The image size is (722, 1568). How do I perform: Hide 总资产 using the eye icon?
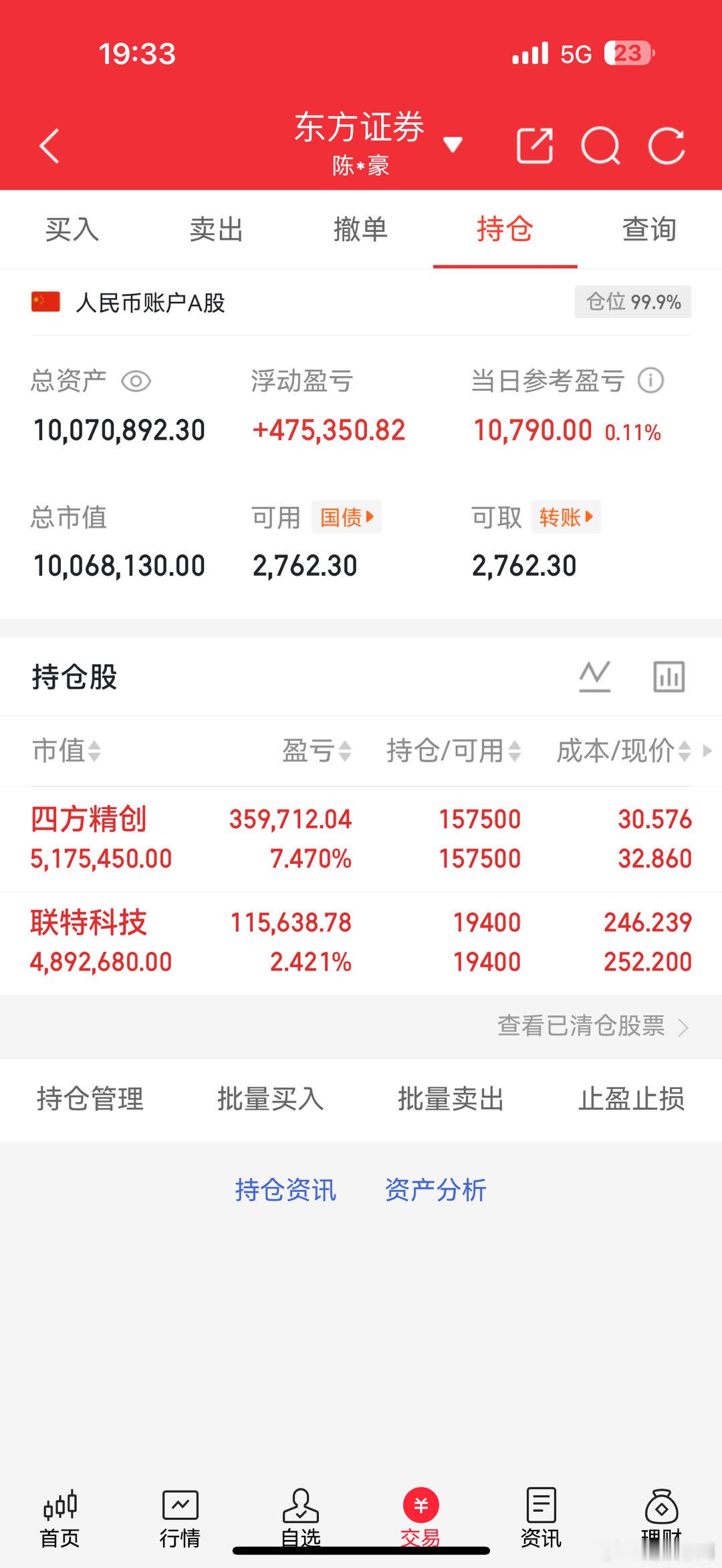click(136, 381)
